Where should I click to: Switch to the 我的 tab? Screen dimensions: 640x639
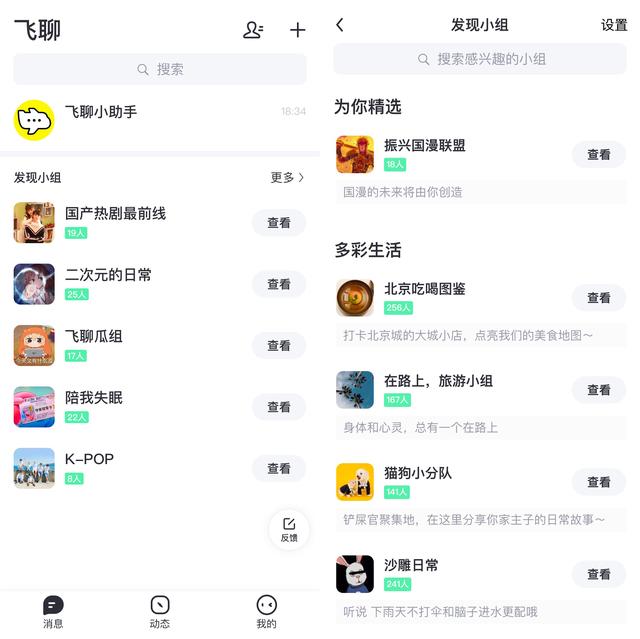click(266, 611)
